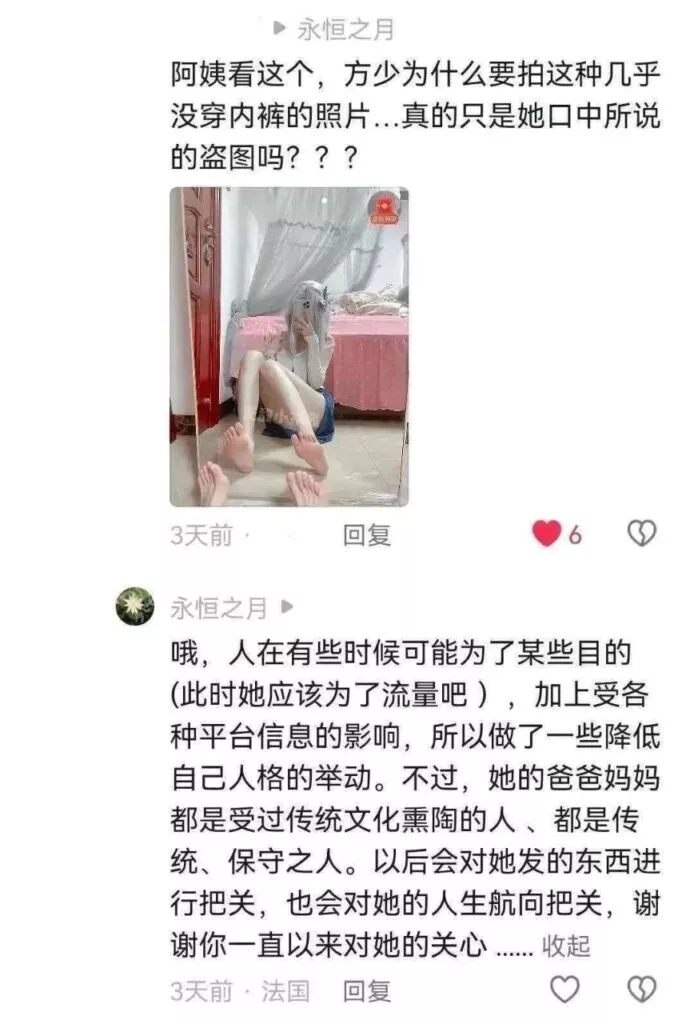The width and height of the screenshot is (694, 1024).
Task: Collapse the long reply with 收起
Action: (566, 944)
